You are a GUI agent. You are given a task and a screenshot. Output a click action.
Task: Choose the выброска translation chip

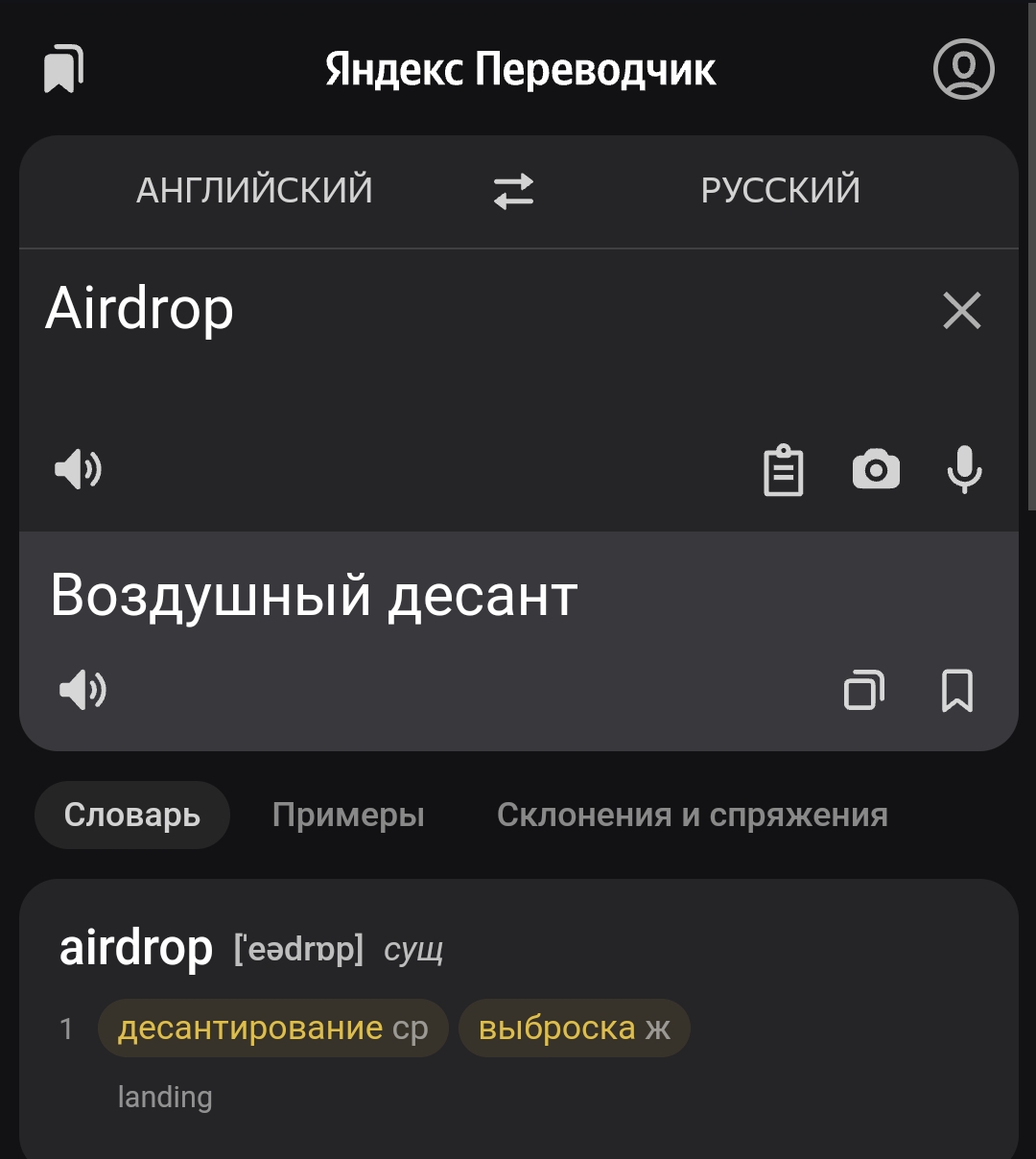tap(574, 1029)
